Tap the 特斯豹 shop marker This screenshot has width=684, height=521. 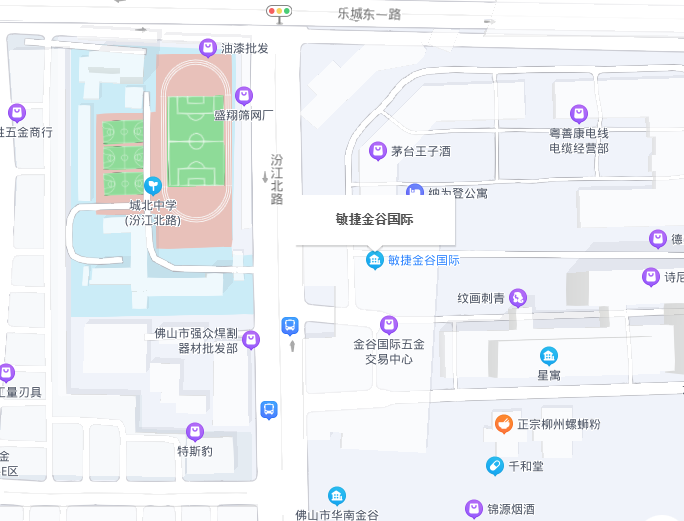coord(195,431)
